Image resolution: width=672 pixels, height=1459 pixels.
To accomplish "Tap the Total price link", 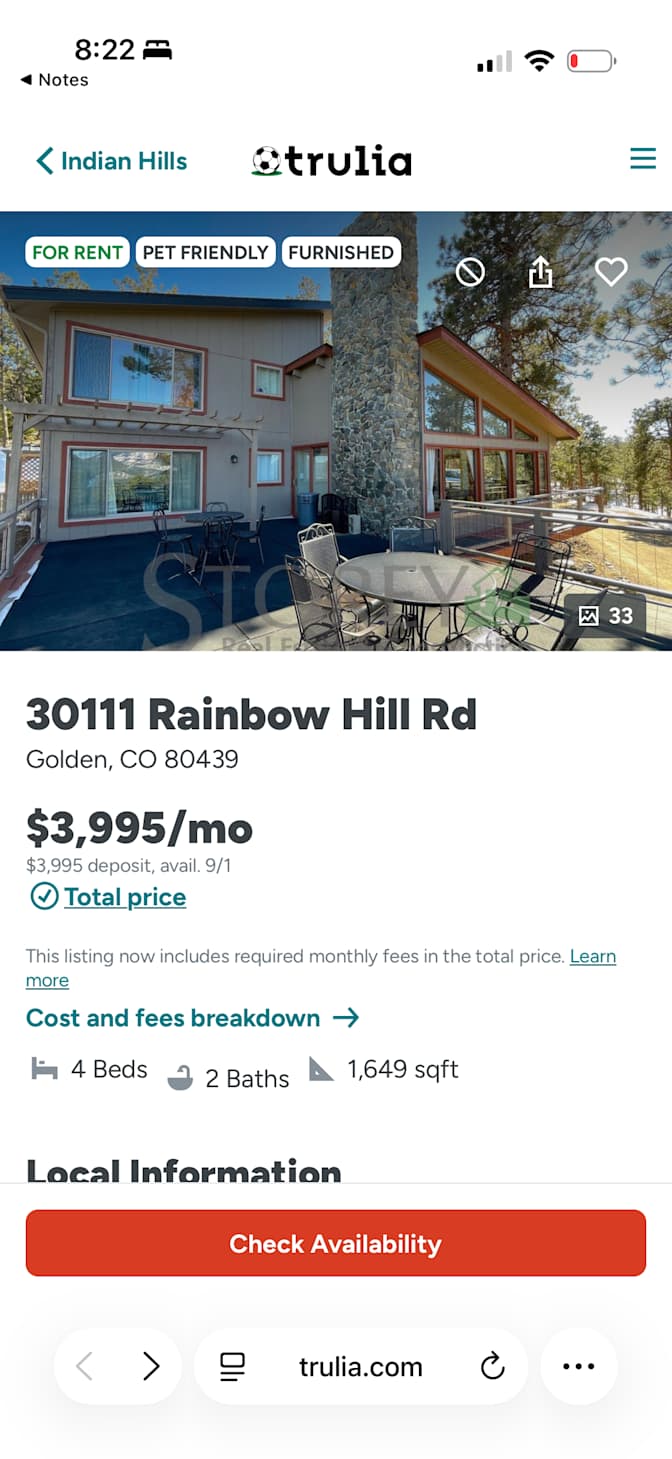I will pyautogui.click(x=125, y=897).
